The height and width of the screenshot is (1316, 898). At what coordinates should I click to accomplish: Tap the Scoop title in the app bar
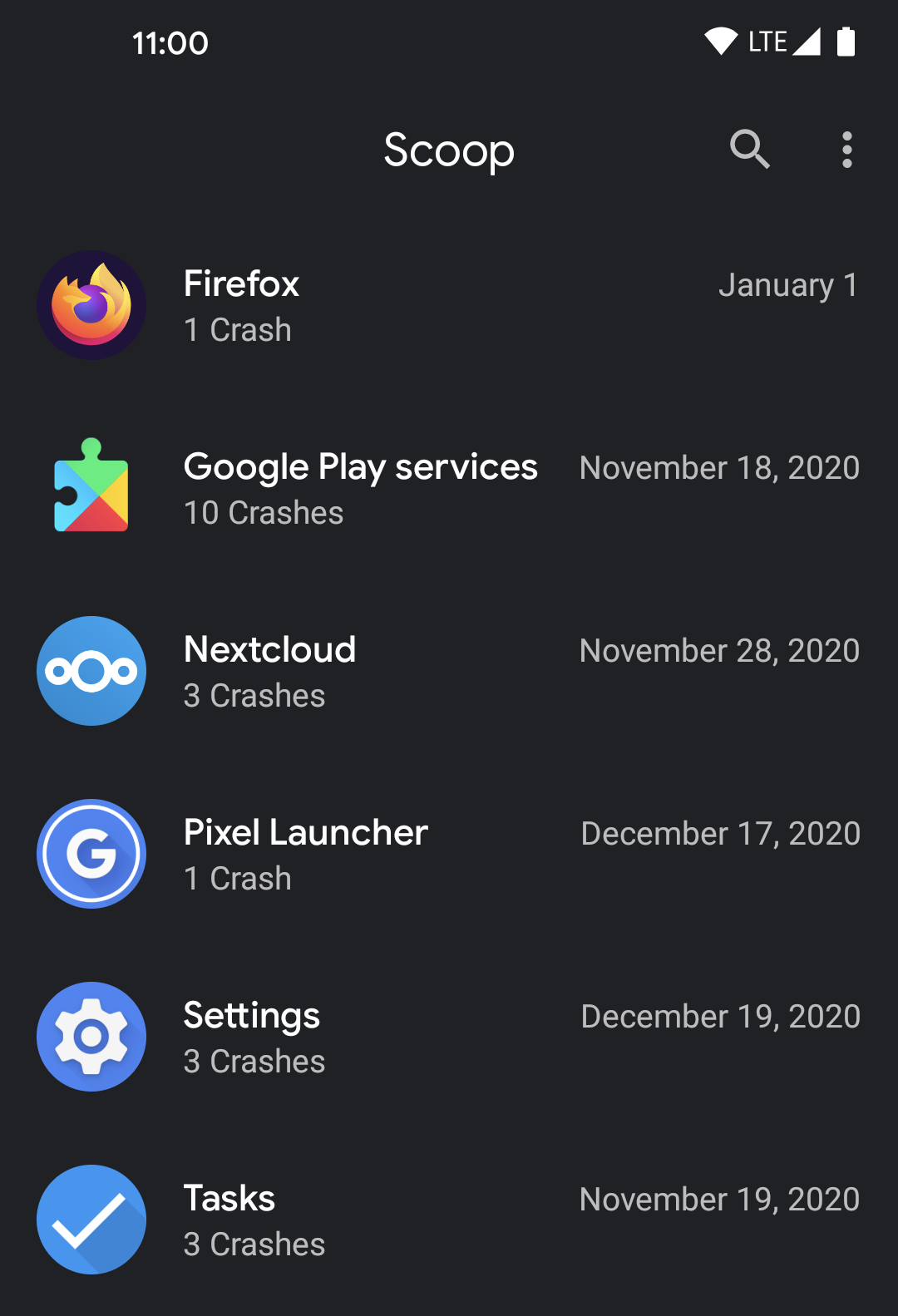pyautogui.click(x=448, y=150)
